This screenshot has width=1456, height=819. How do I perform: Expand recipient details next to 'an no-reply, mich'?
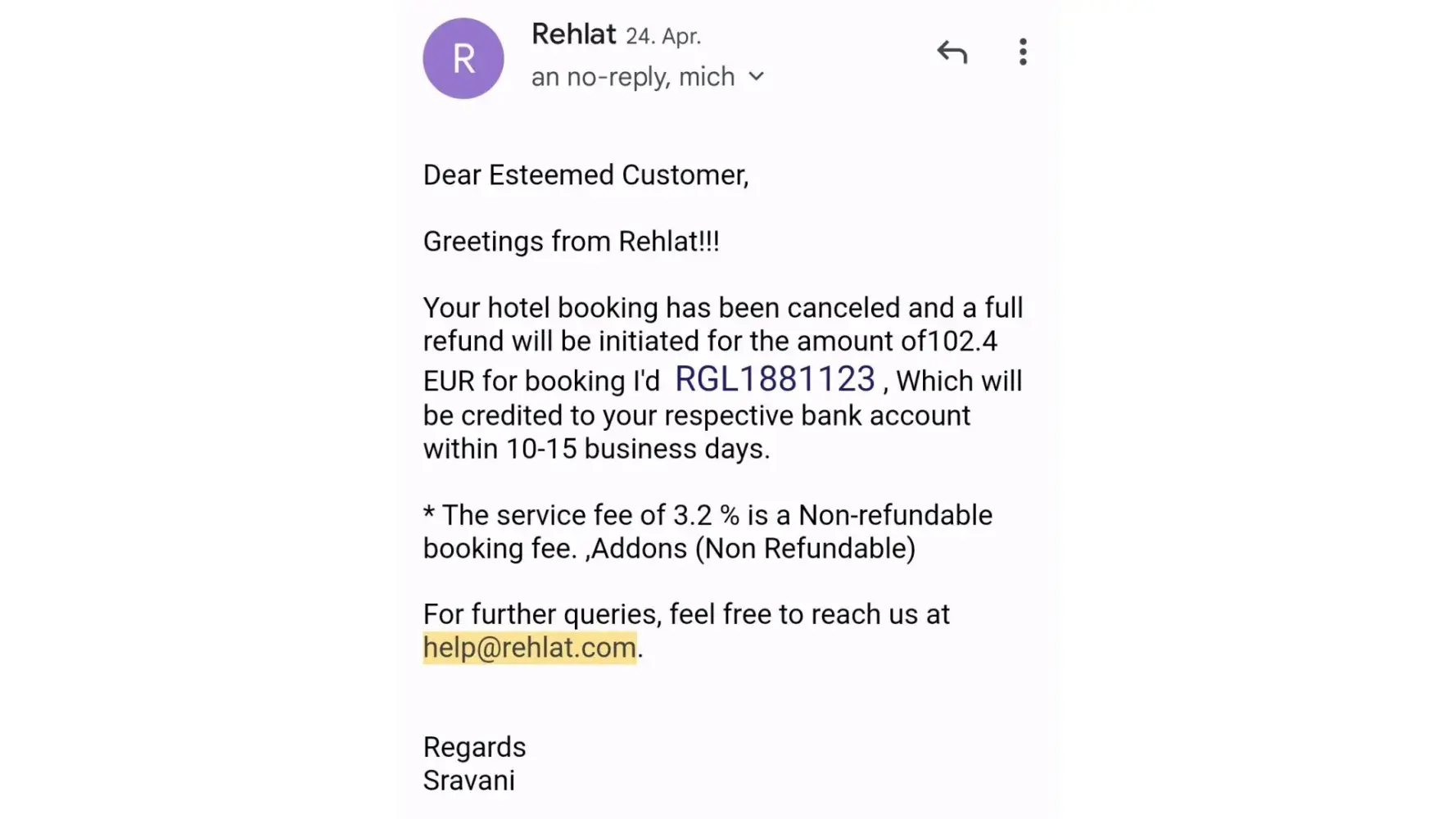point(757,77)
